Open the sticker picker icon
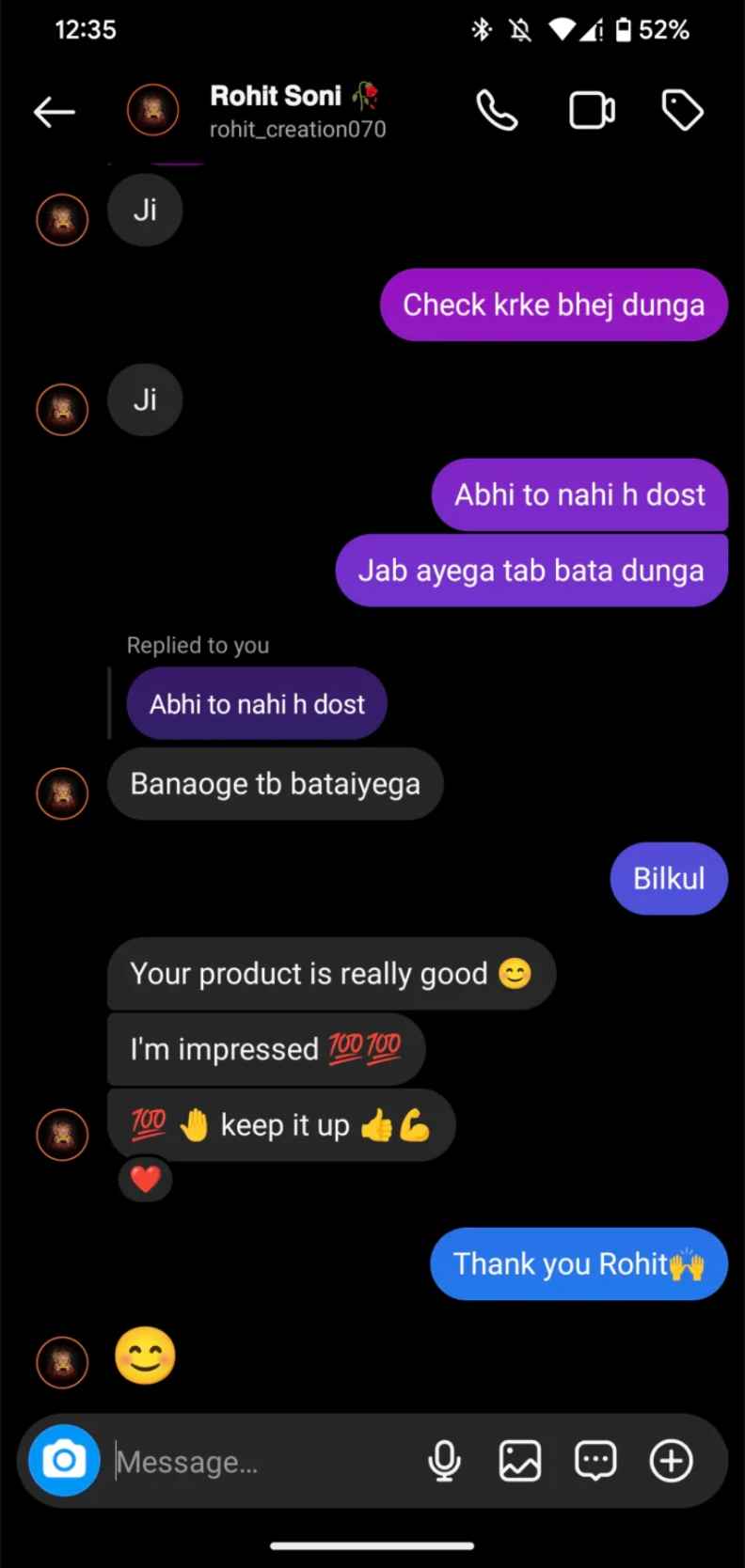The image size is (745, 1568). tap(595, 1460)
